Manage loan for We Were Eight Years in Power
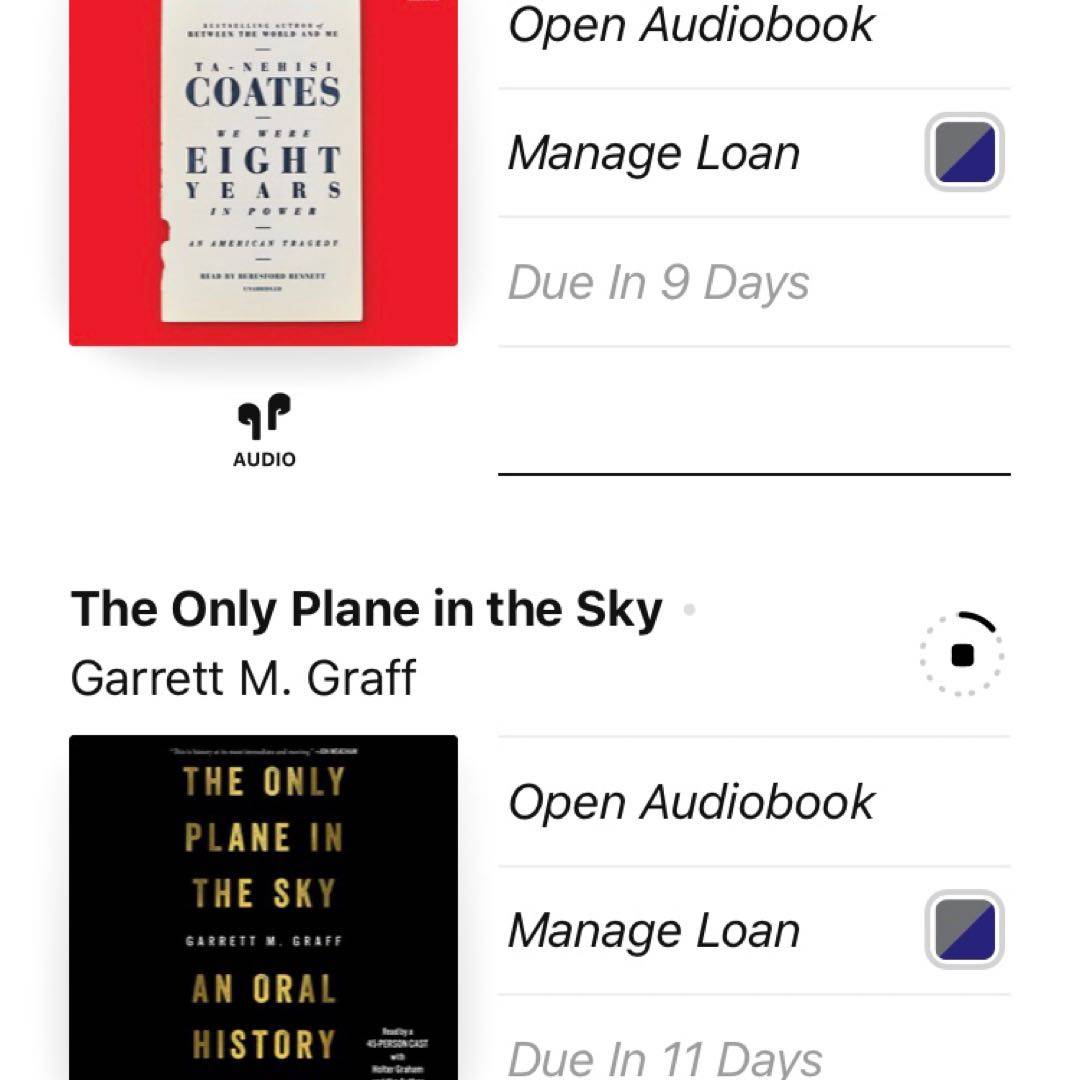The width and height of the screenshot is (1080, 1080). pos(654,153)
